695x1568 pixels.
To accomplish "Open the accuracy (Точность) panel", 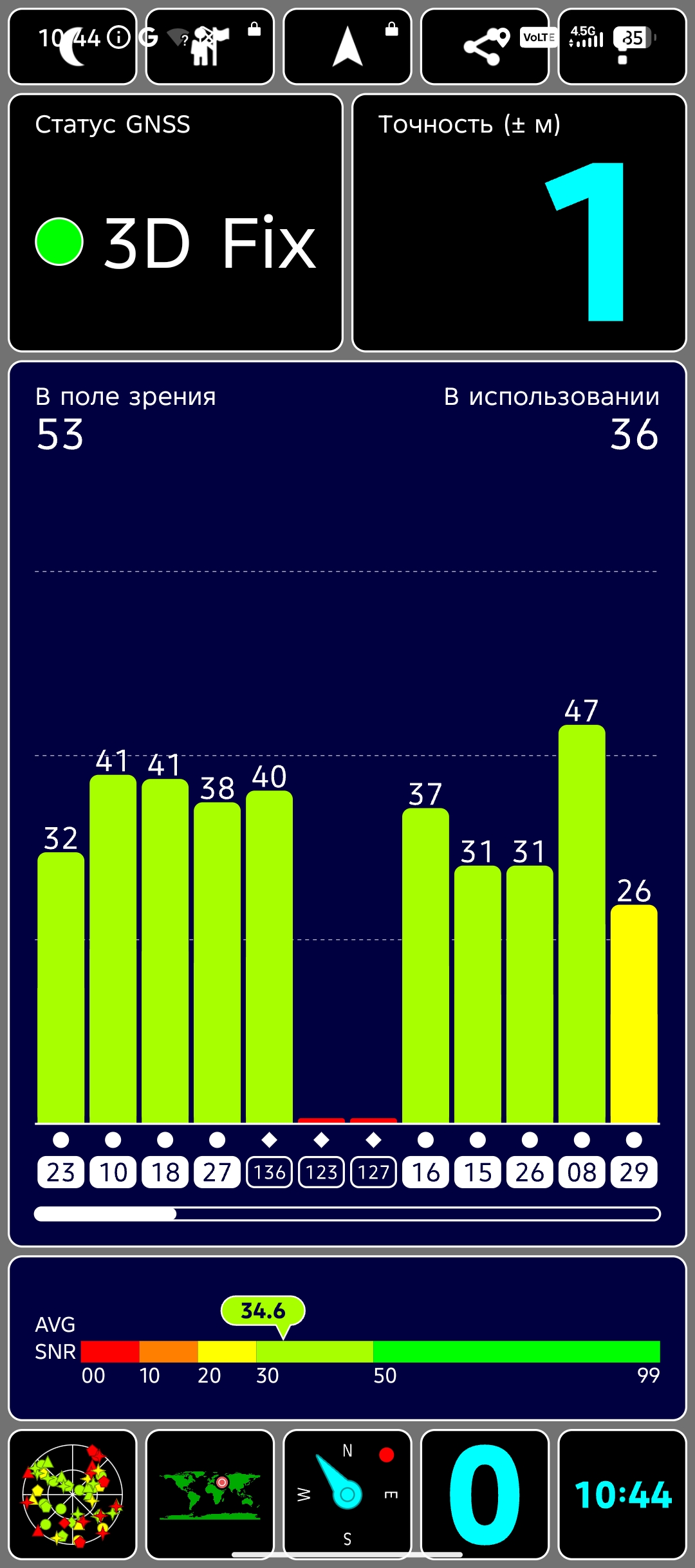I will pyautogui.click(x=519, y=223).
